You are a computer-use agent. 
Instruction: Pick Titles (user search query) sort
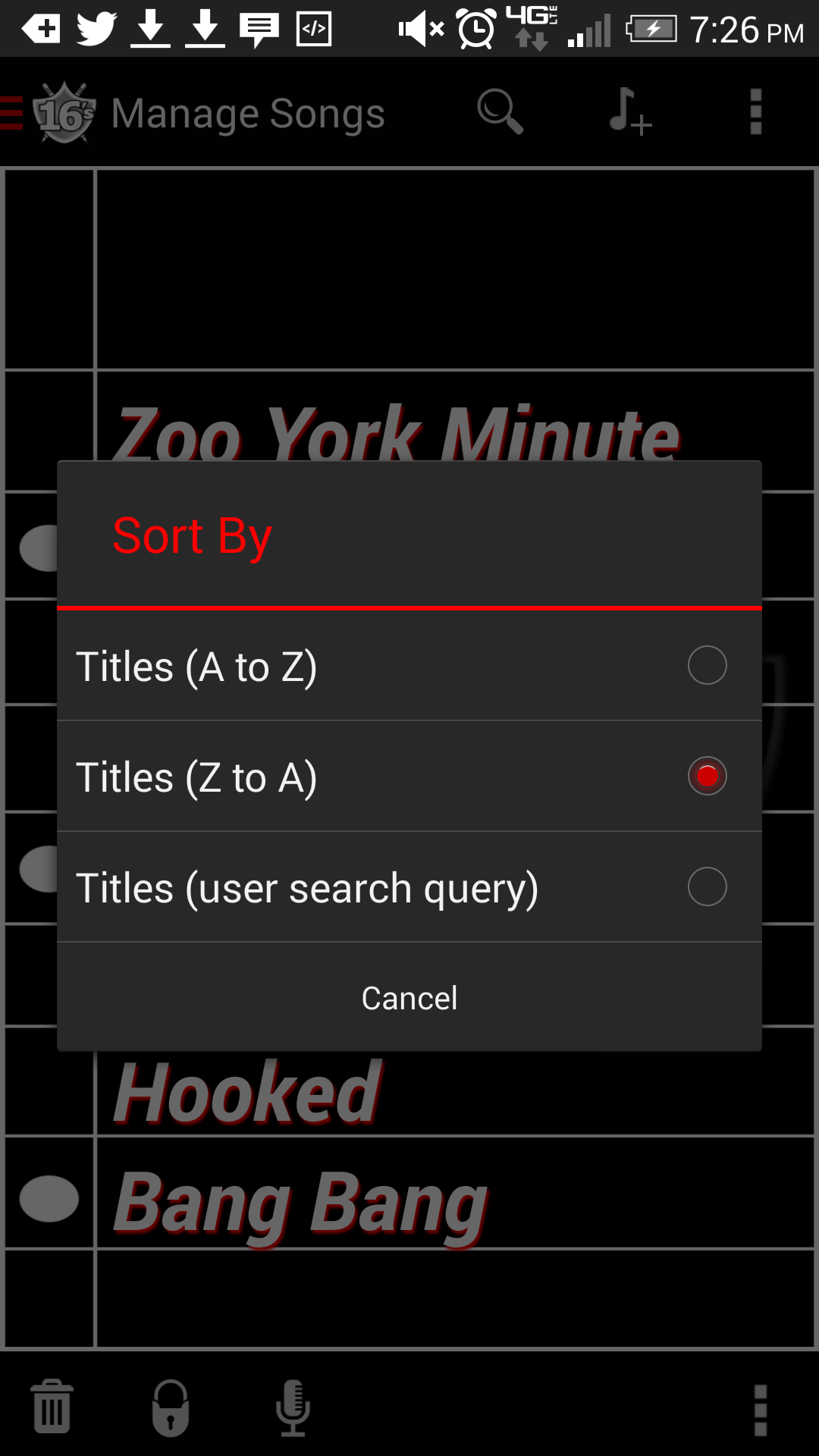coord(409,887)
